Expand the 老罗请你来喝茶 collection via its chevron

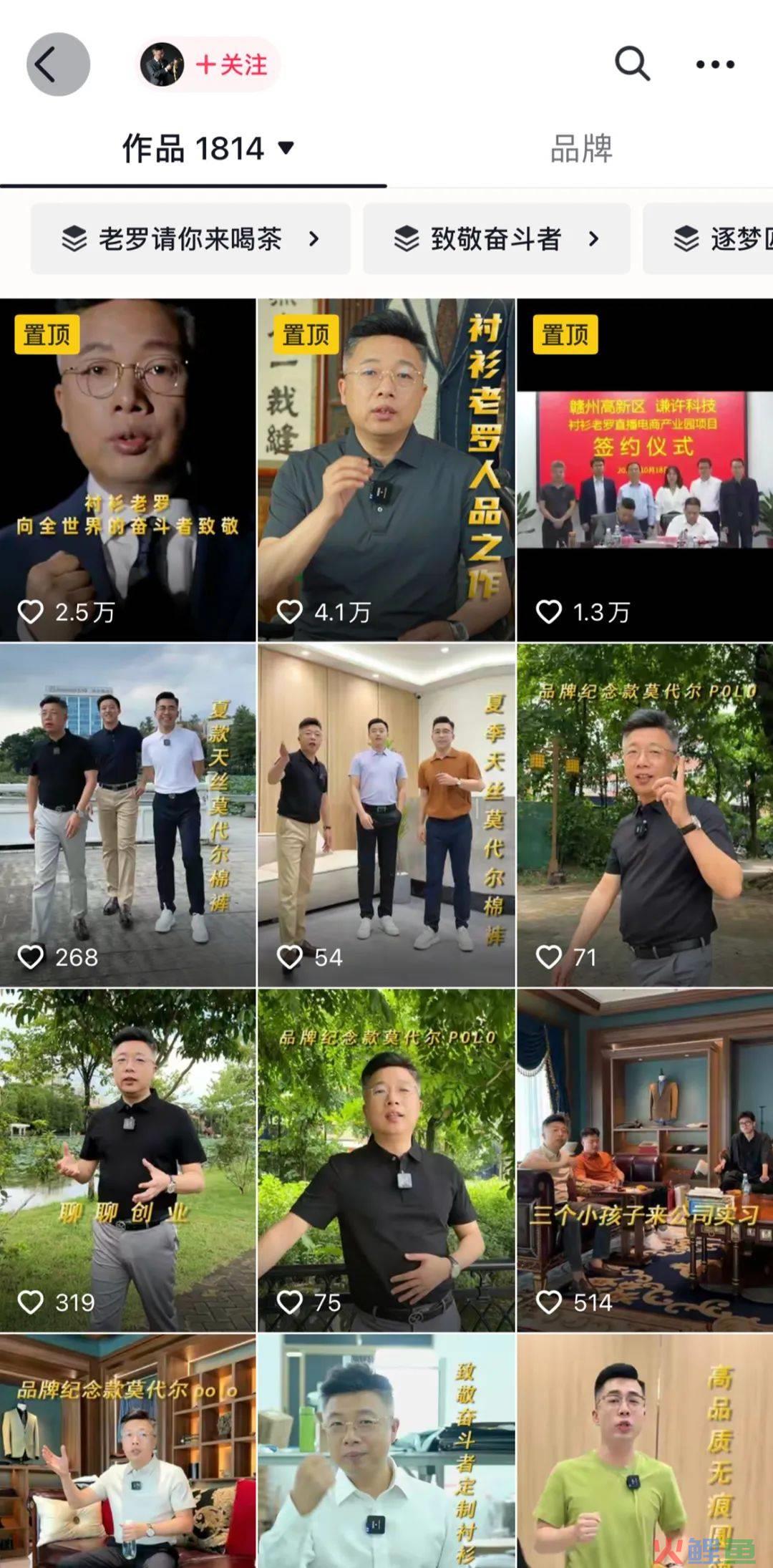pyautogui.click(x=315, y=239)
